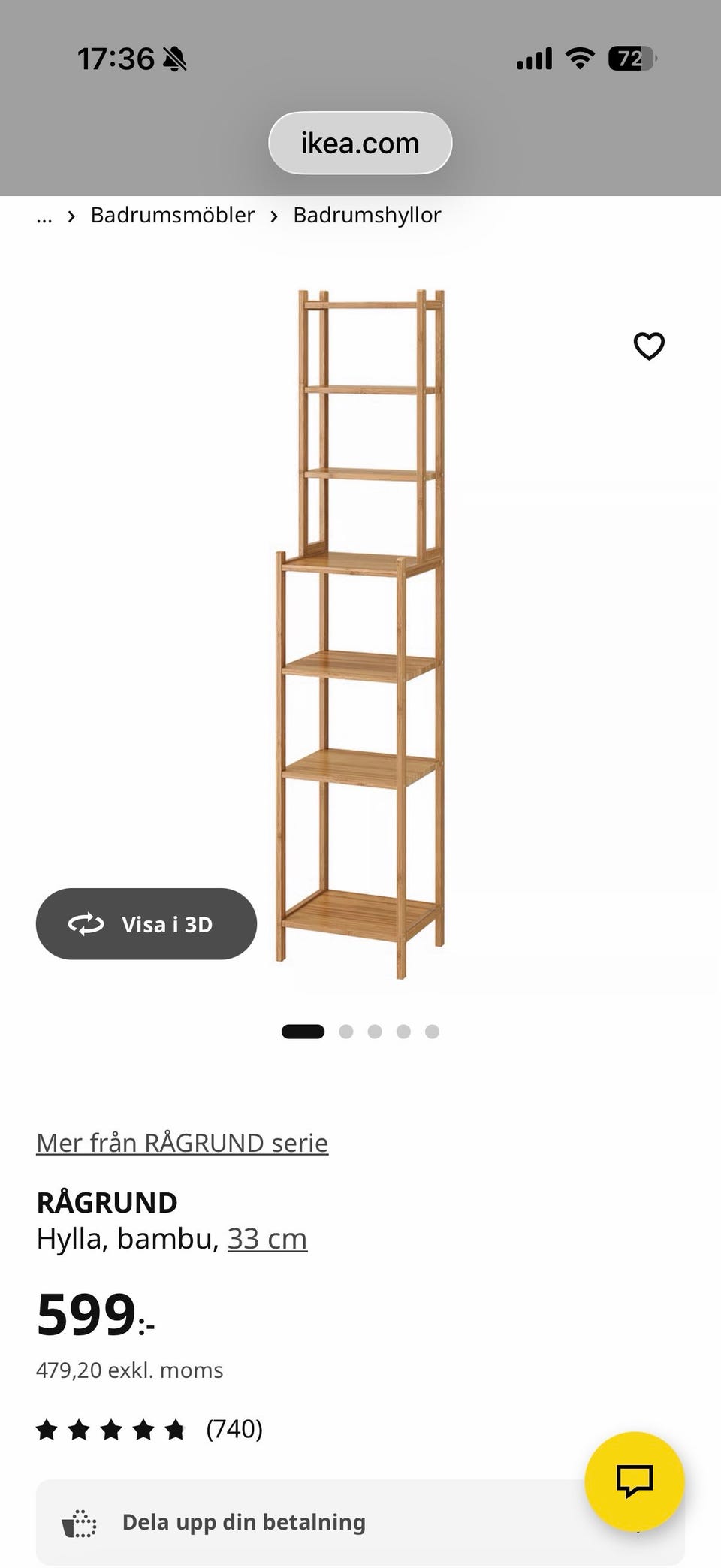Open the yellow chat support button
The width and height of the screenshot is (721, 1568).
coord(635,1481)
